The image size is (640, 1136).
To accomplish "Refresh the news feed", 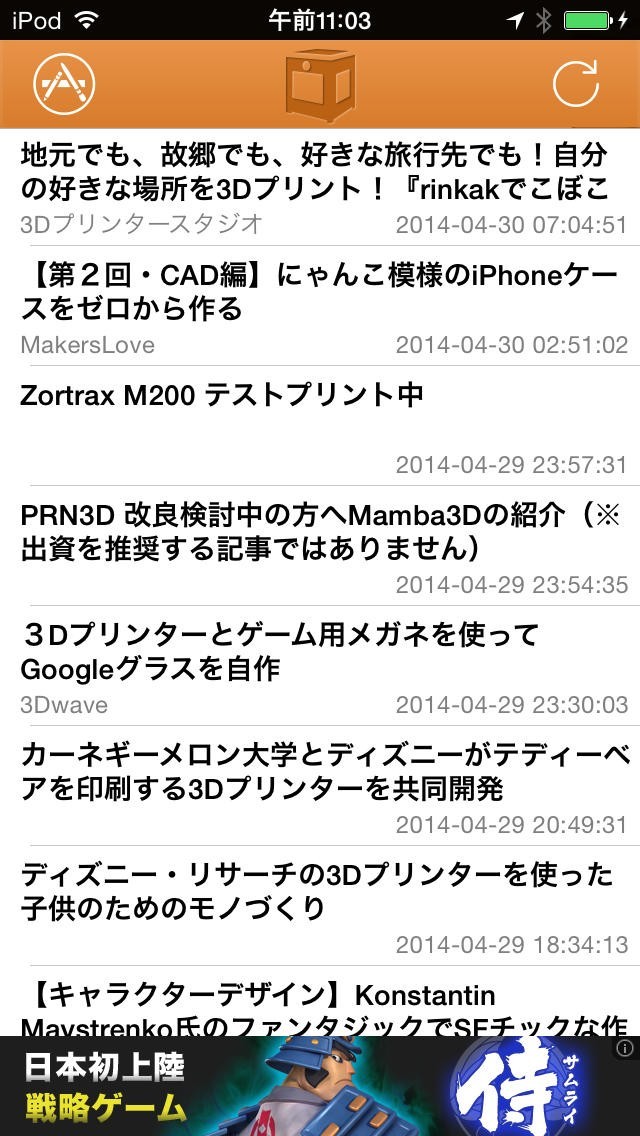I will click(575, 85).
